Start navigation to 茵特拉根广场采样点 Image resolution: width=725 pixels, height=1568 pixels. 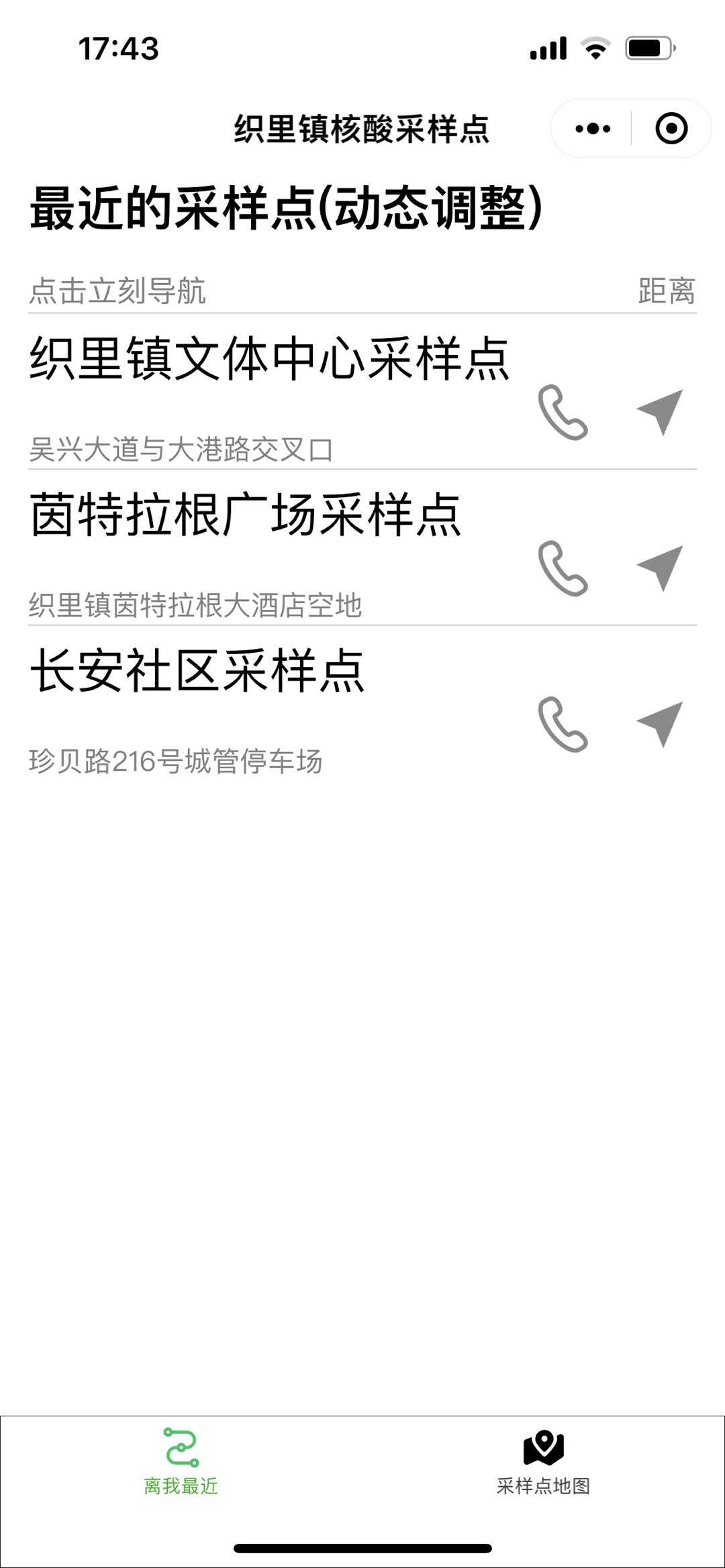[x=661, y=568]
